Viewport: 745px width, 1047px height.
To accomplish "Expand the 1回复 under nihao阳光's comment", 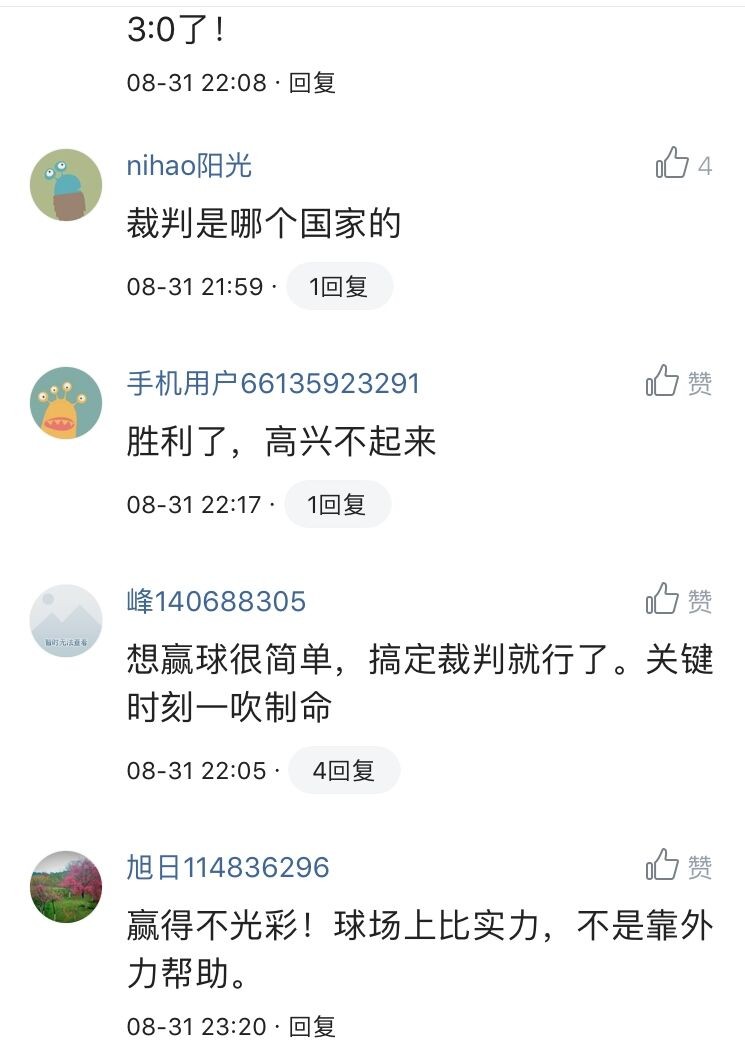I will pyautogui.click(x=339, y=286).
